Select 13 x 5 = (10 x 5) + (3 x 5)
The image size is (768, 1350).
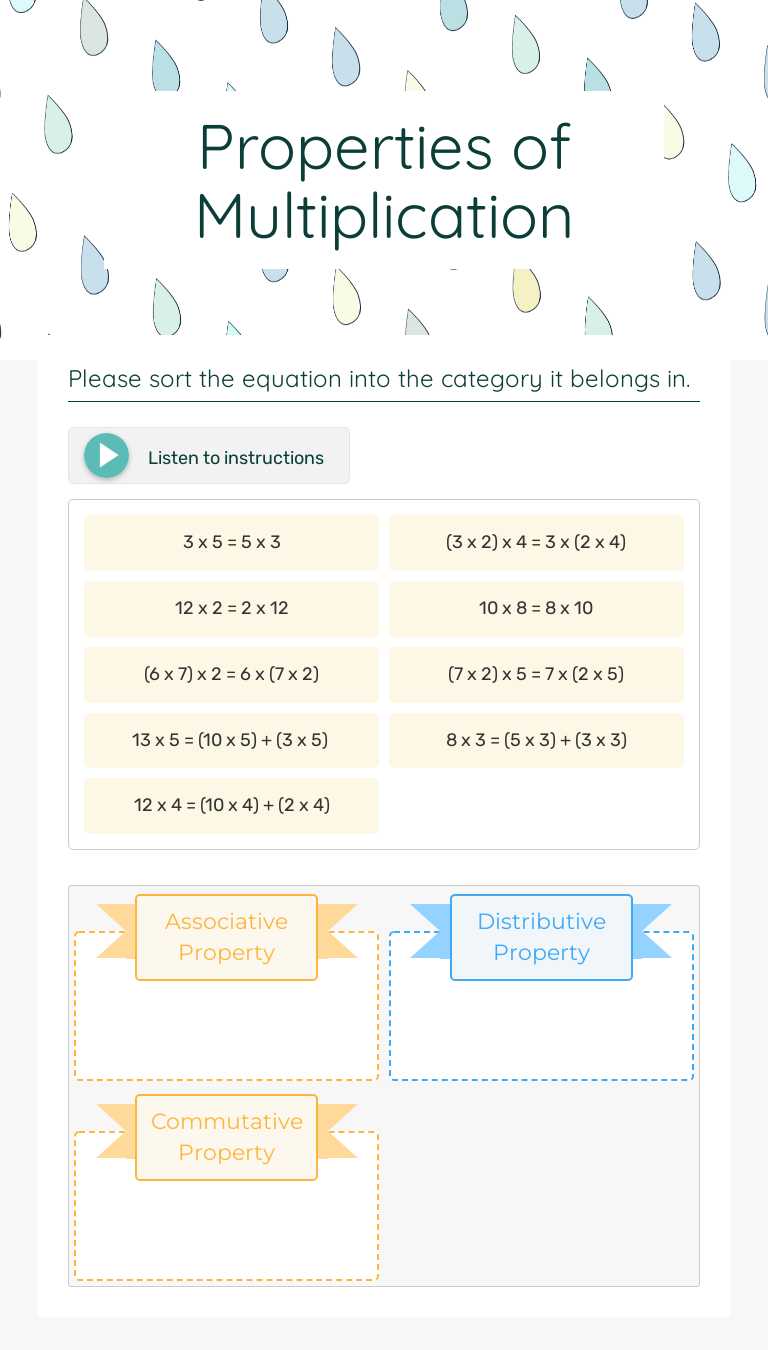pyautogui.click(x=231, y=740)
